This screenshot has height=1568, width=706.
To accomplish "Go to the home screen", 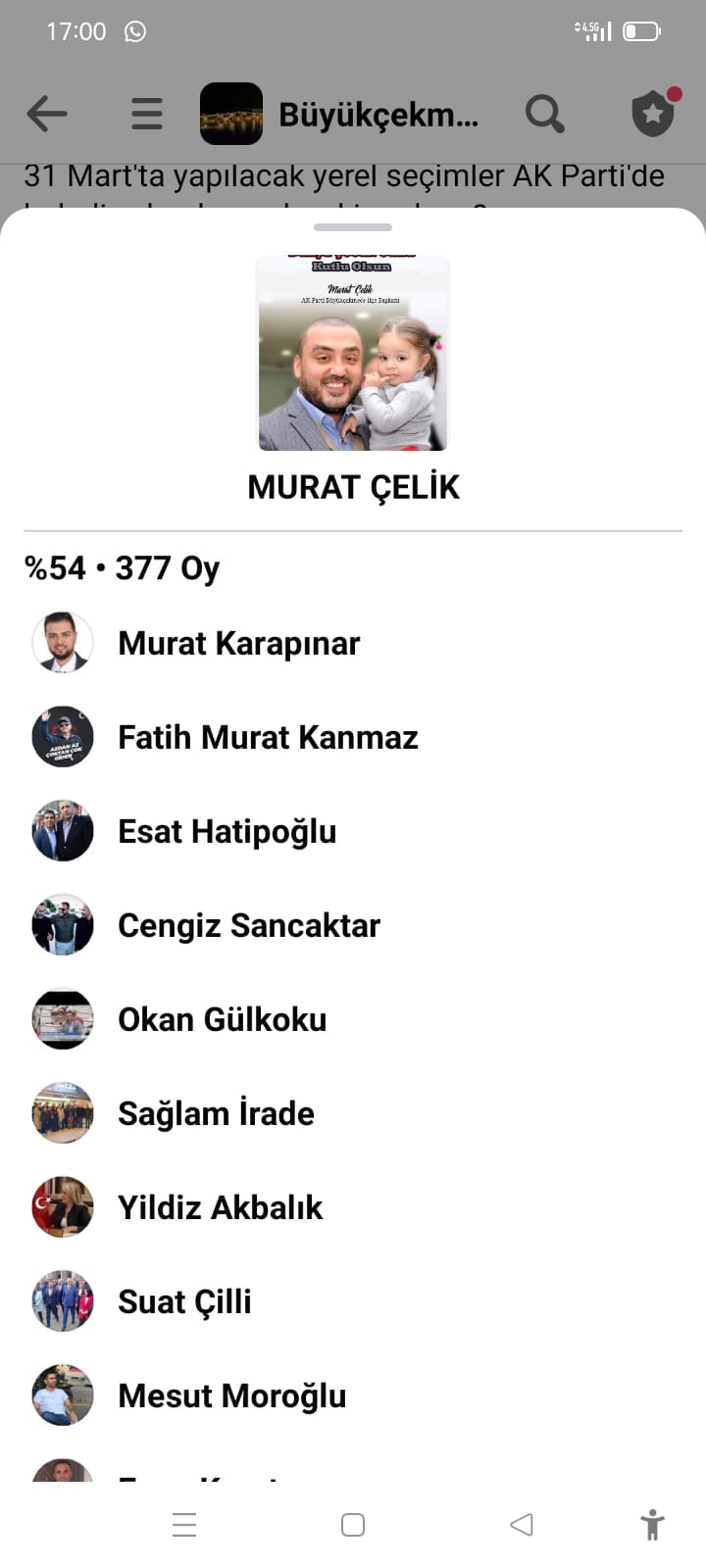I will click(x=353, y=1525).
